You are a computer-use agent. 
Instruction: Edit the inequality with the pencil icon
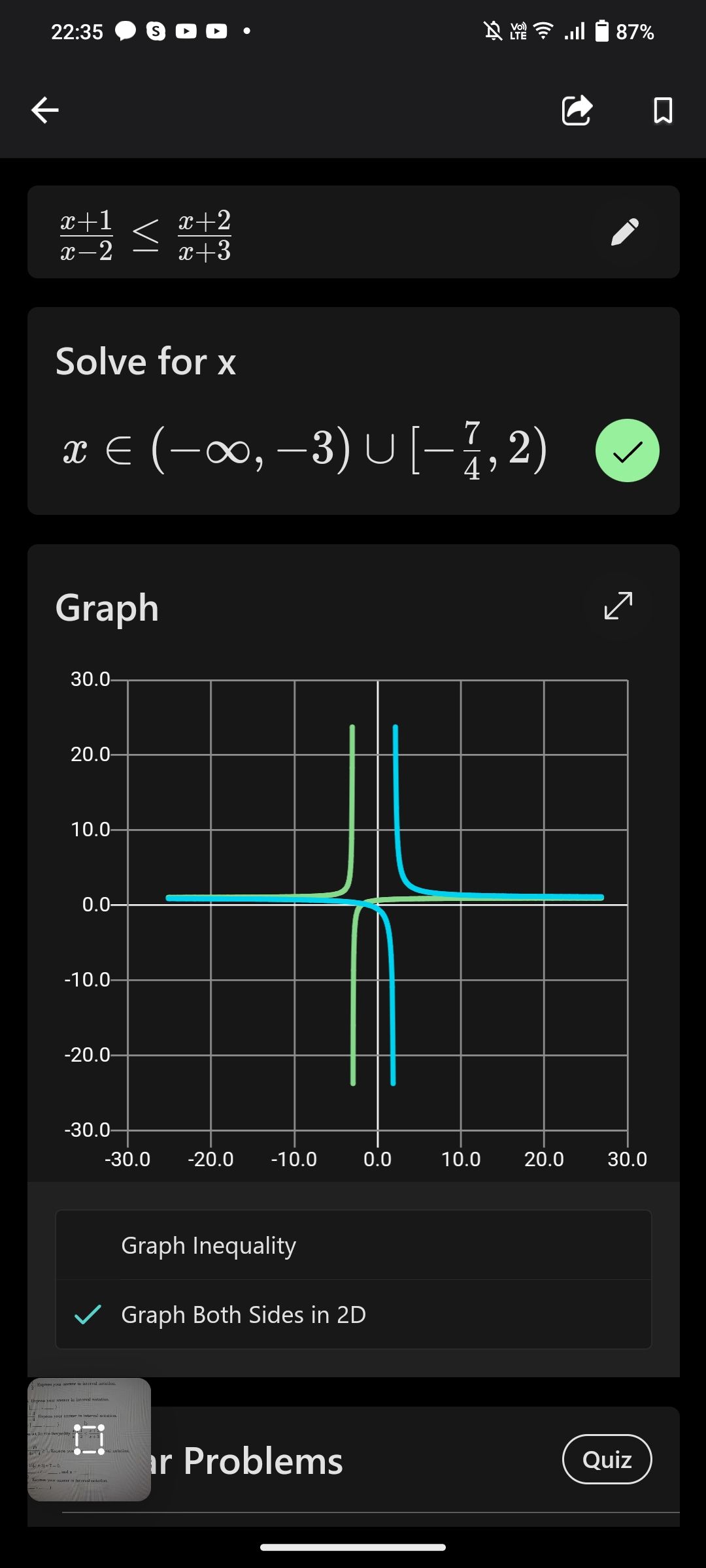click(x=624, y=232)
